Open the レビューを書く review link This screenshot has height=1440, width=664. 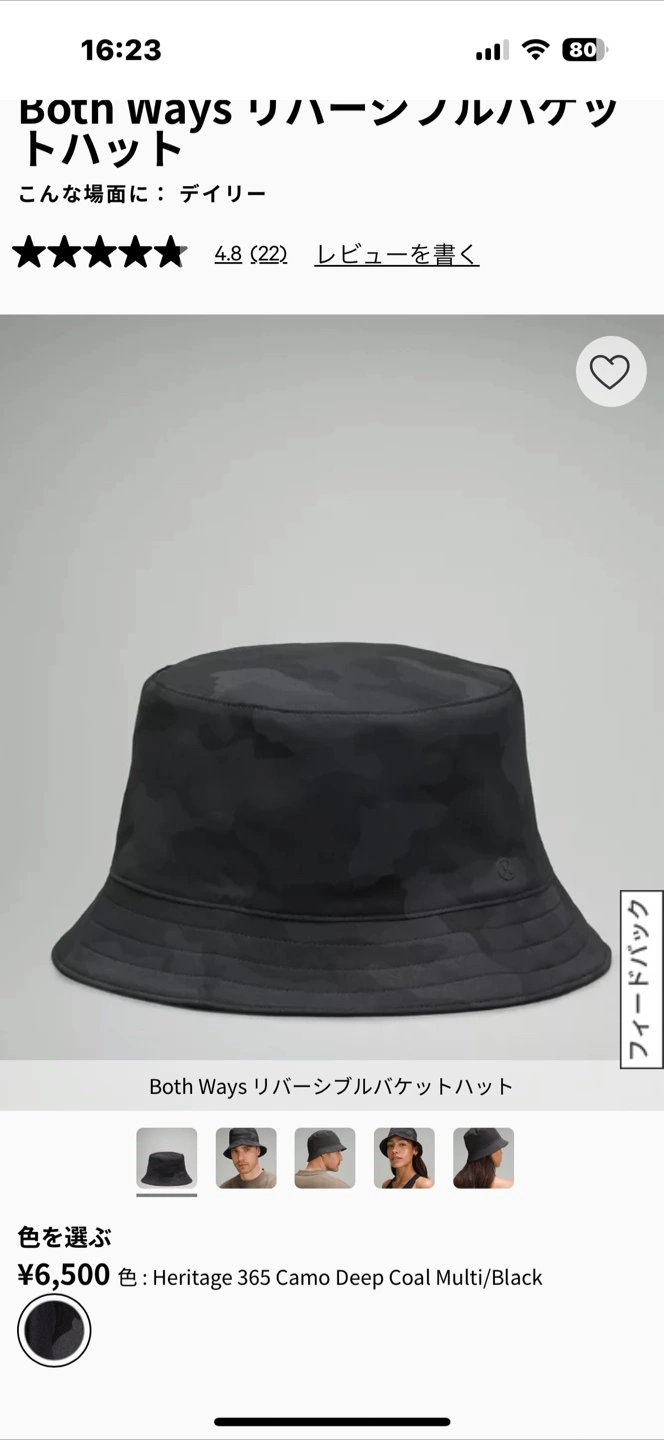click(397, 254)
